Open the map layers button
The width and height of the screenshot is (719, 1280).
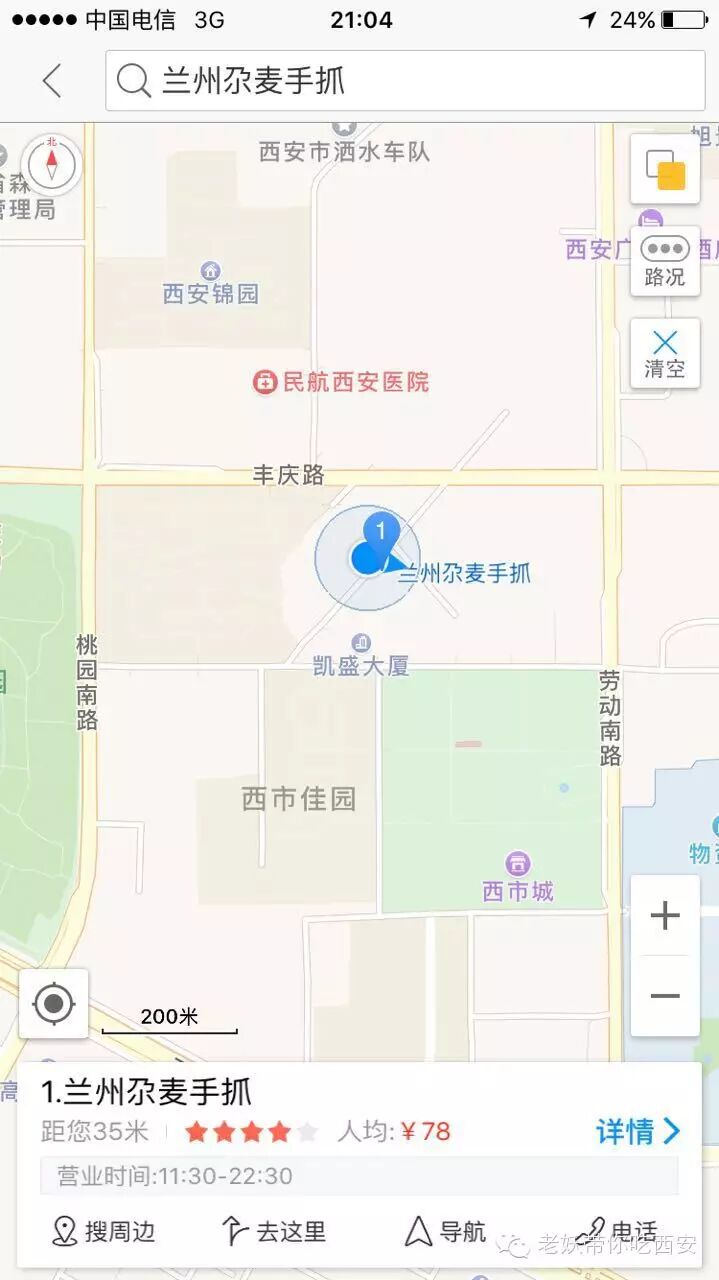click(x=665, y=169)
